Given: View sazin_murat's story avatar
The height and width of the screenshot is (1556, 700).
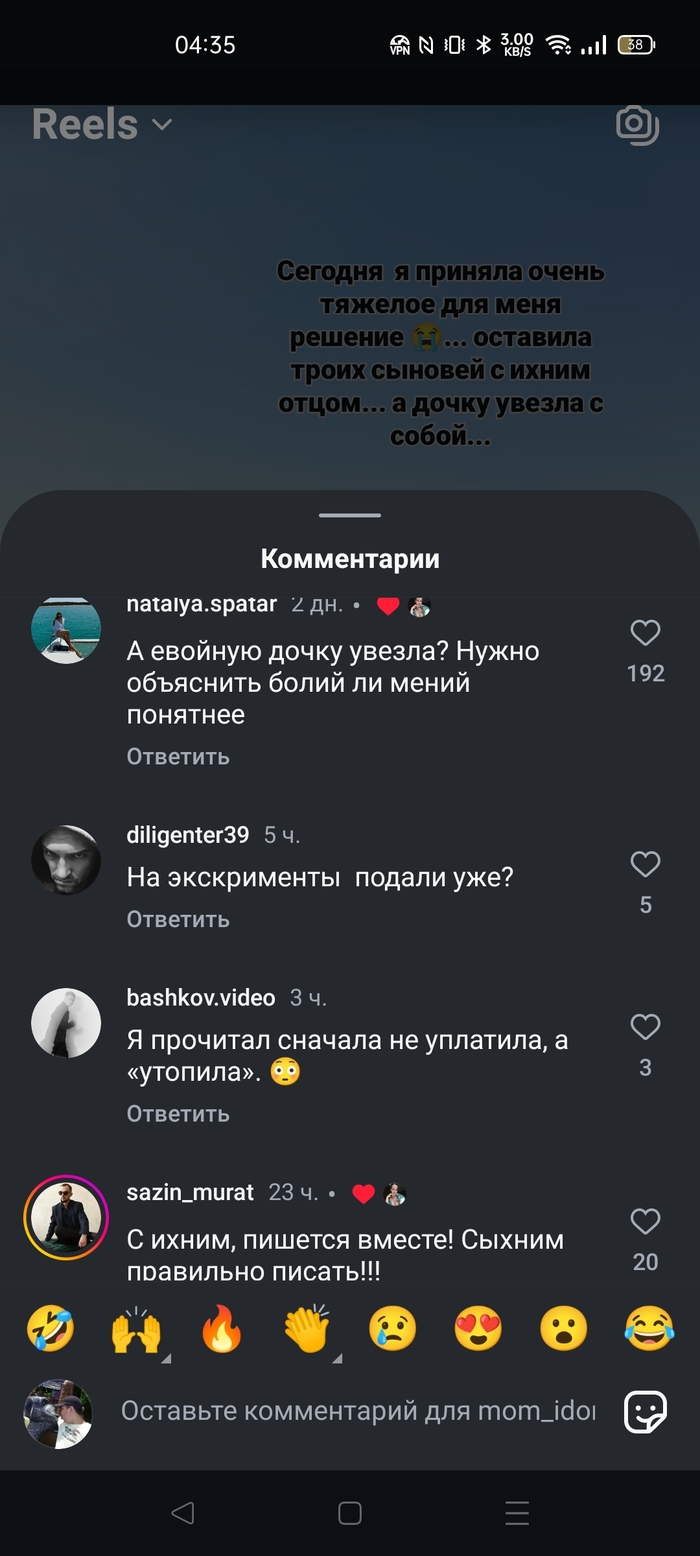Looking at the screenshot, I should click(x=66, y=1217).
